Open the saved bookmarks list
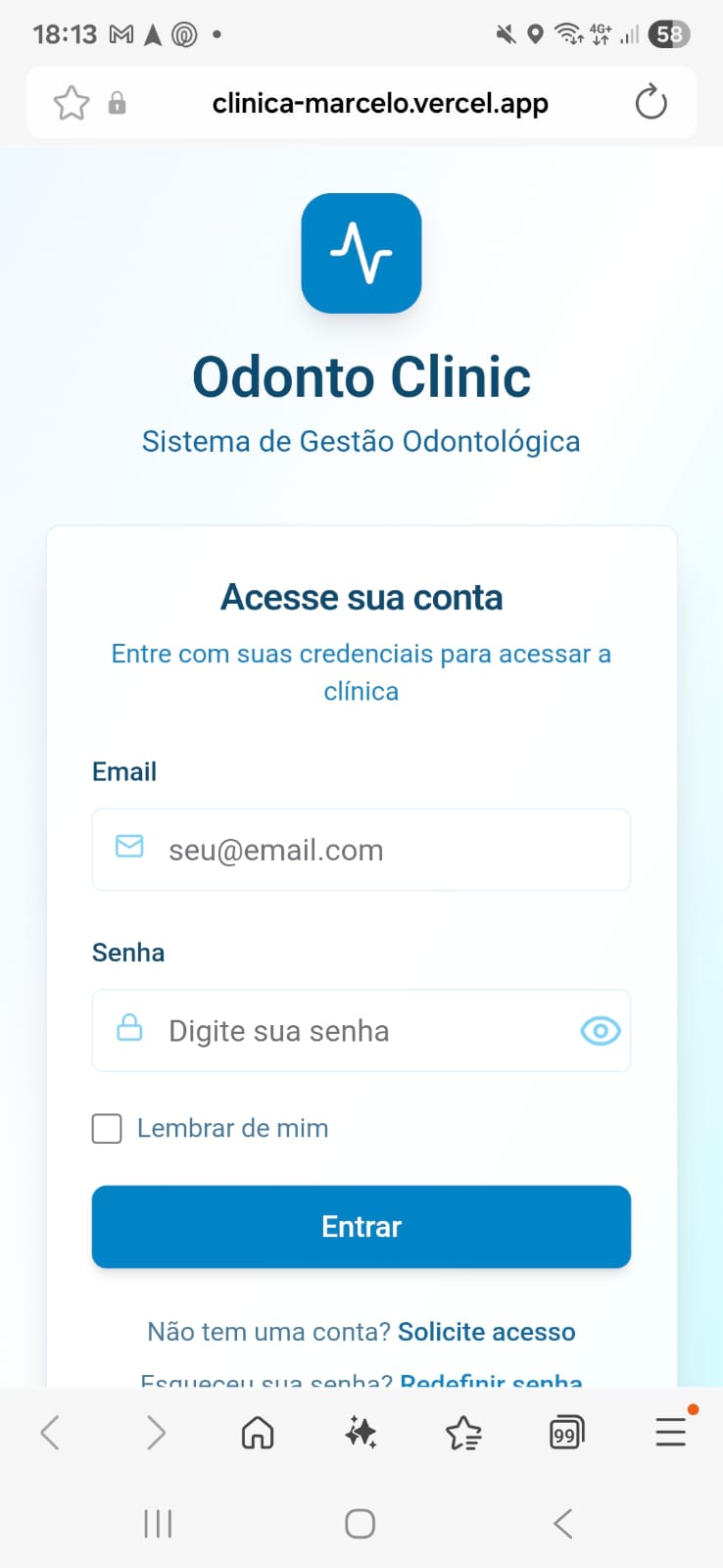Image resolution: width=723 pixels, height=1568 pixels. pyautogui.click(x=463, y=1434)
